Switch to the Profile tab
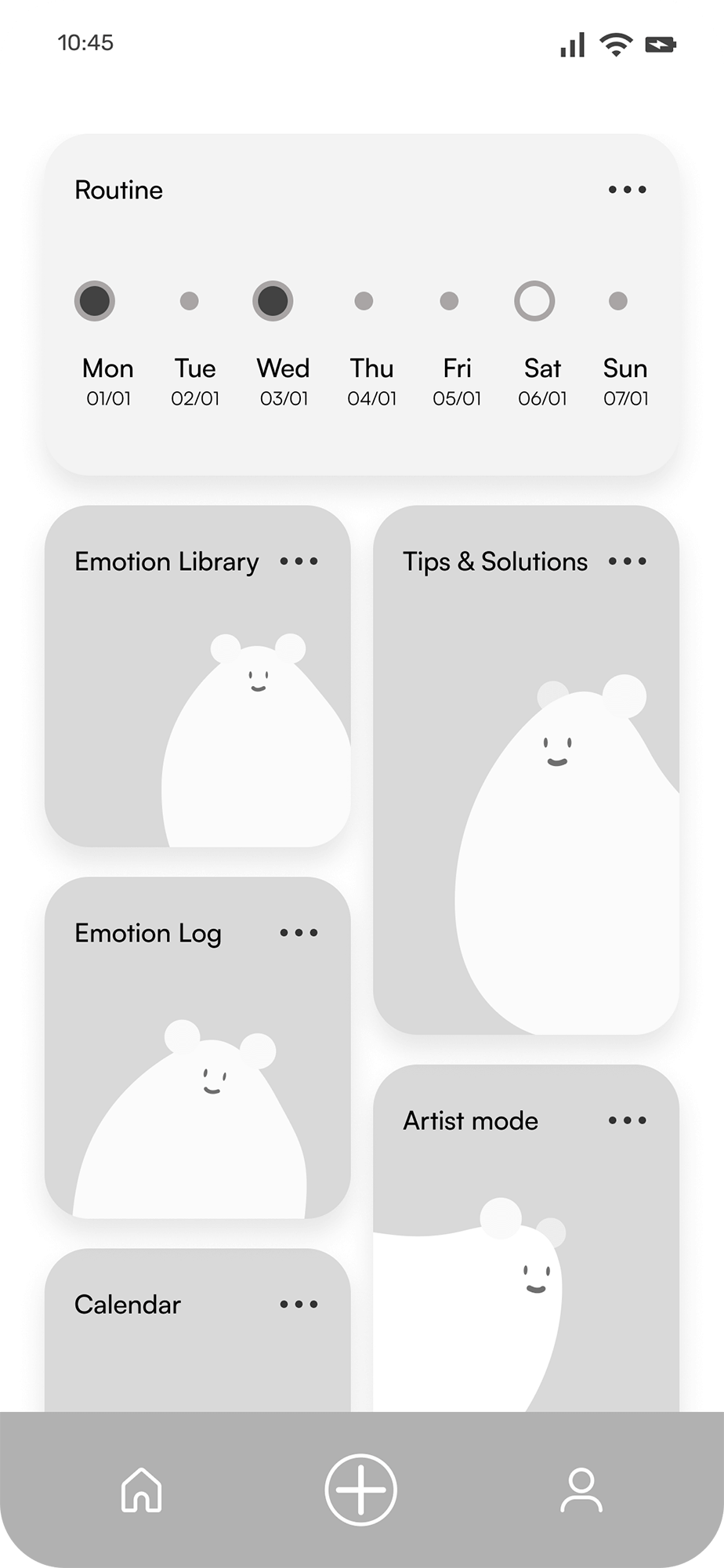724x1568 pixels. [x=581, y=1490]
